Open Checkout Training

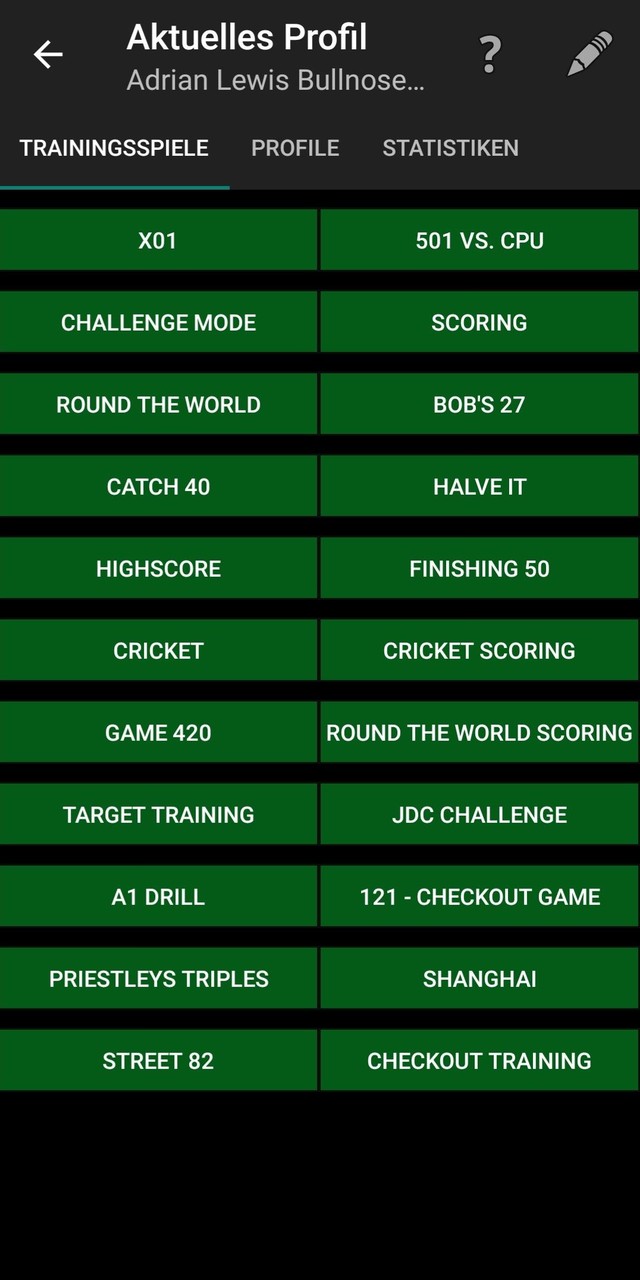(x=480, y=1060)
